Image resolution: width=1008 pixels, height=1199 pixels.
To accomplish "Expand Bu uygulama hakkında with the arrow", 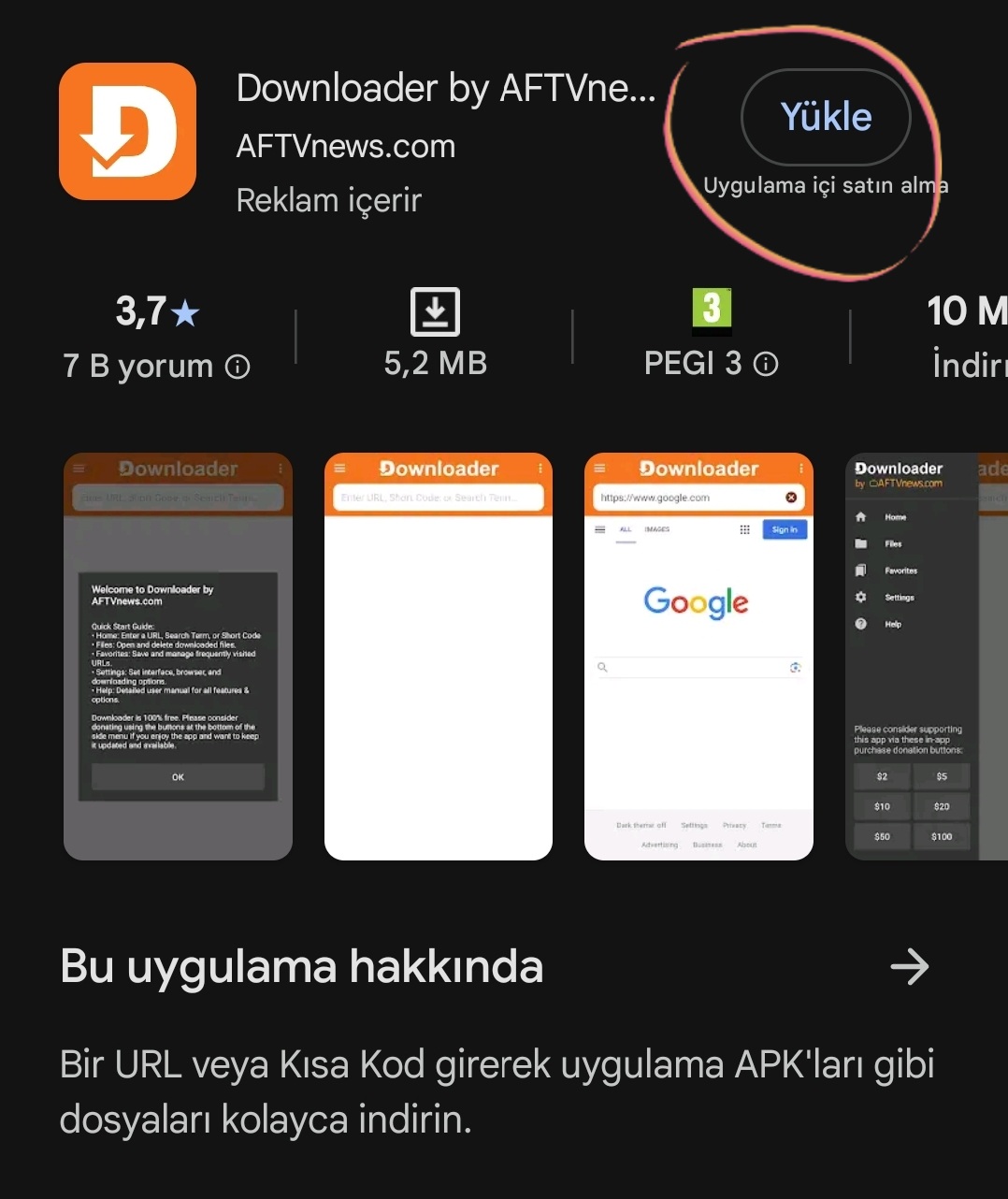I will [x=909, y=967].
